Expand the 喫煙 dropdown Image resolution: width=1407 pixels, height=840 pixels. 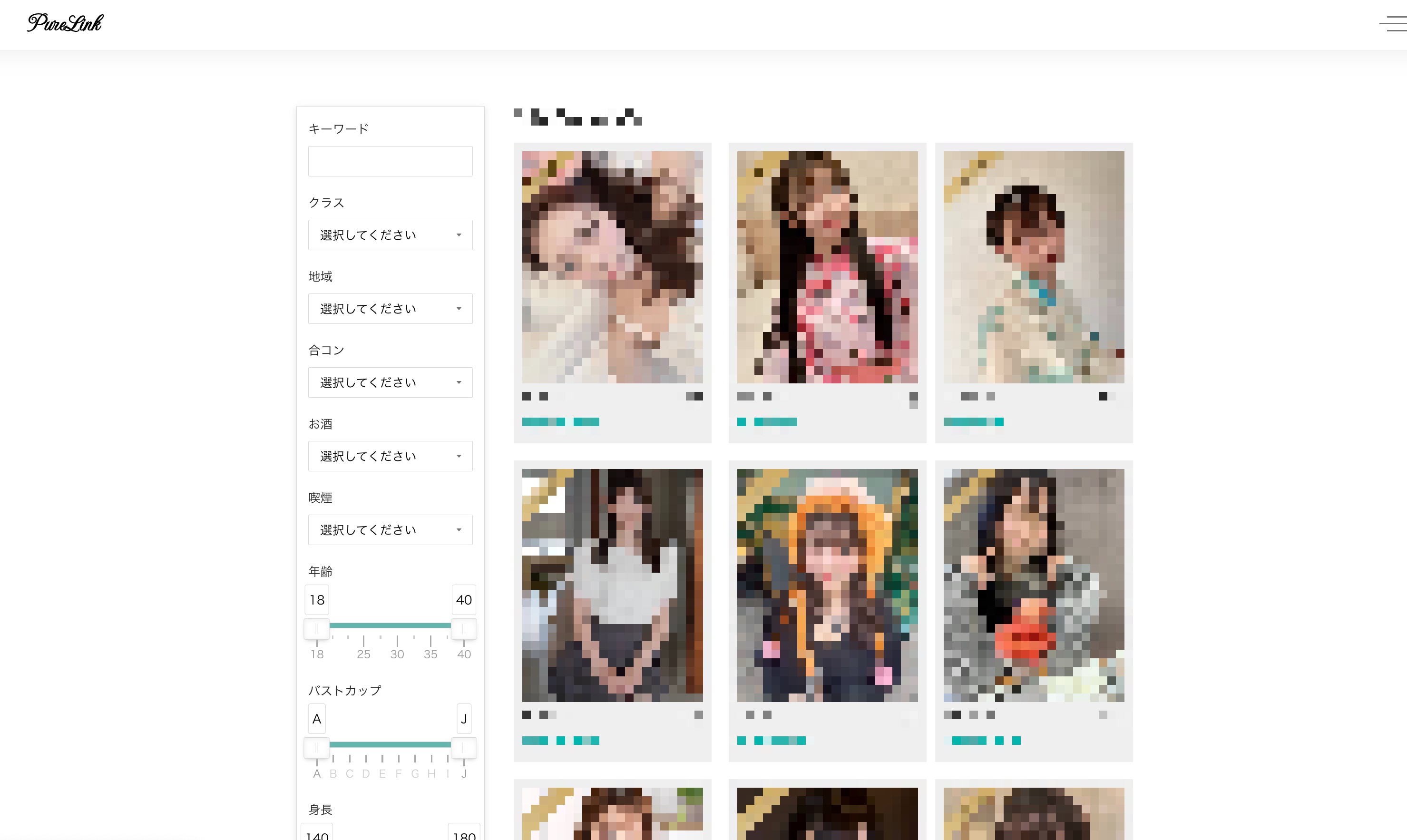pyautogui.click(x=390, y=530)
